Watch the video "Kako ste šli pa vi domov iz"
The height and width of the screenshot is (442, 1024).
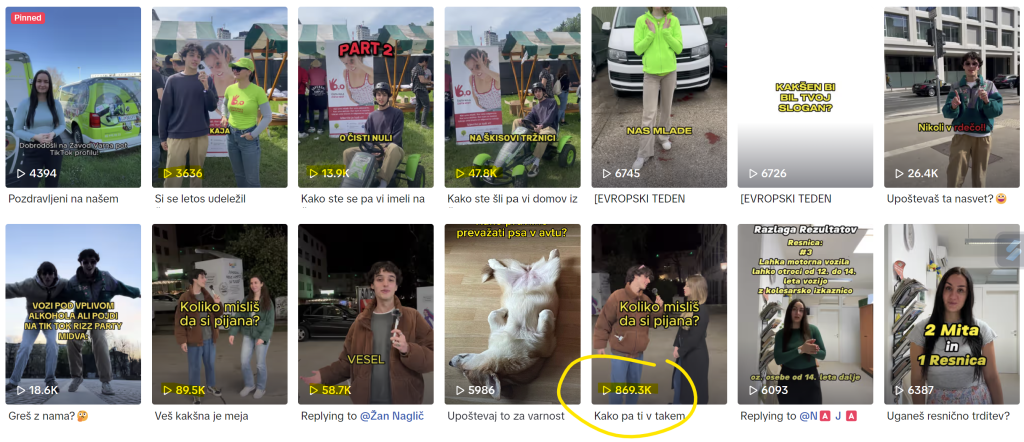(x=512, y=97)
